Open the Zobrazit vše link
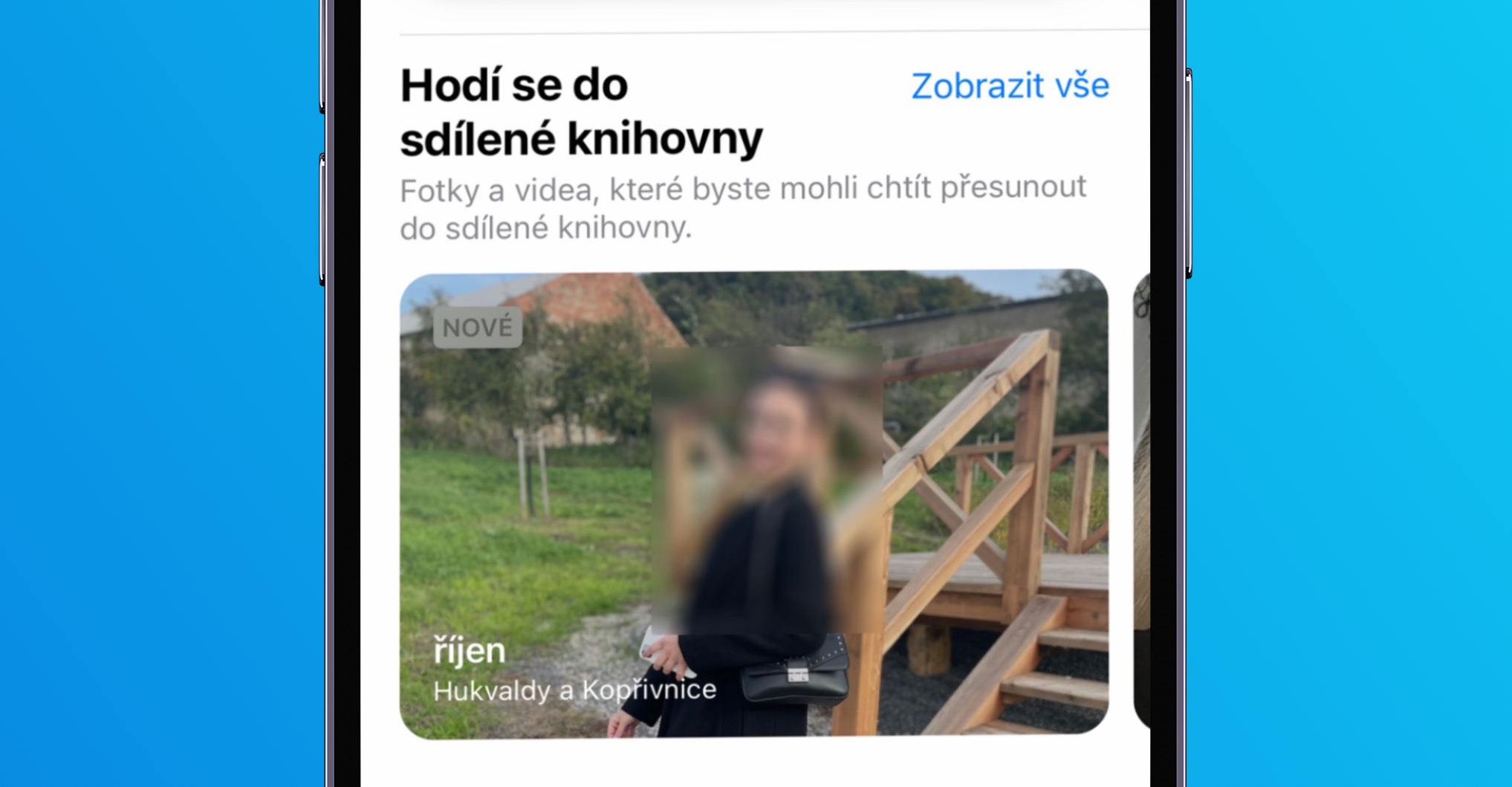Viewport: 1512px width, 787px height. click(1010, 86)
